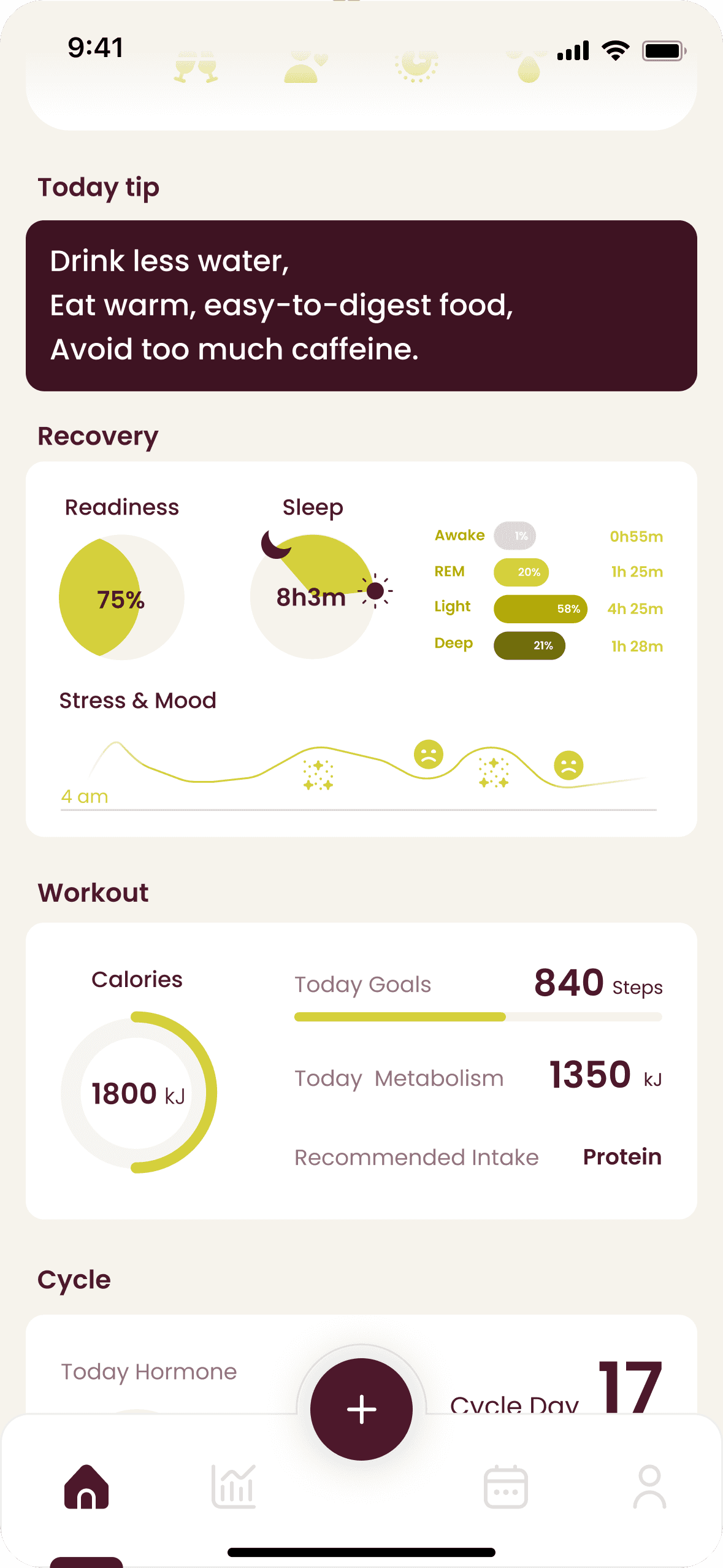Screen dimensions: 723x1568
Task: Tap the Today Goals steps progress bar
Action: pos(478,1015)
